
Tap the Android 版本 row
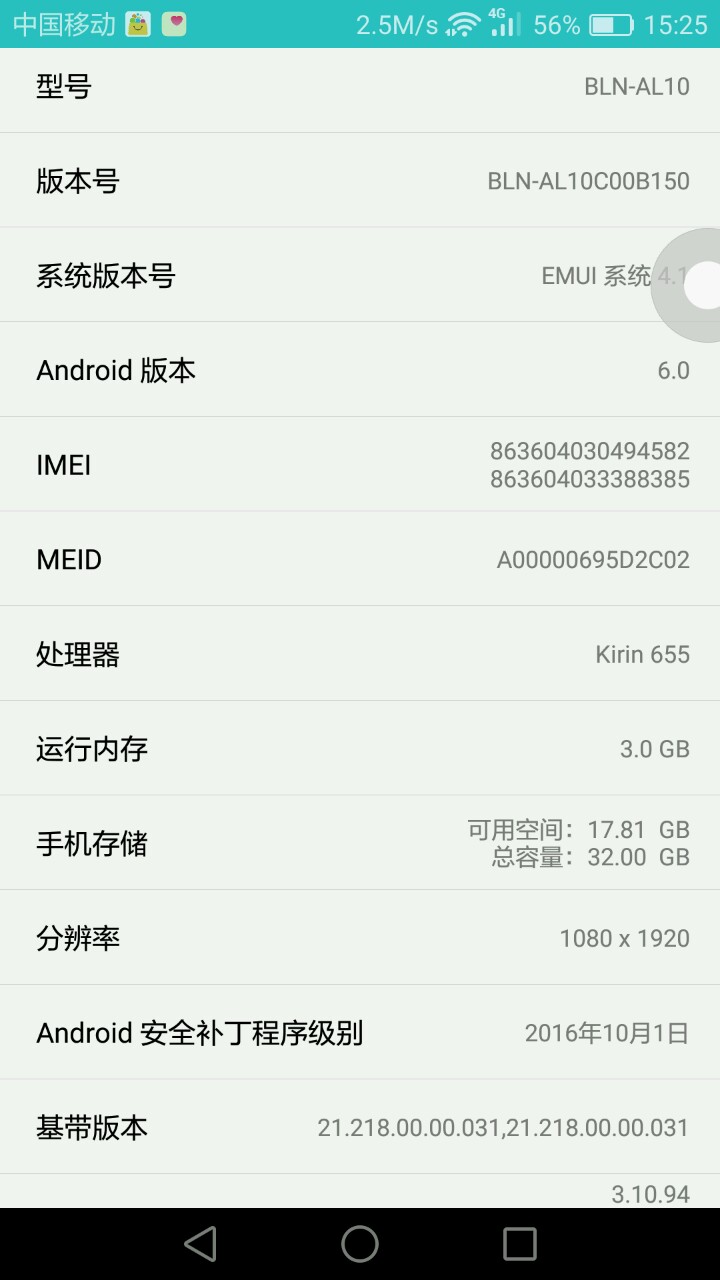point(360,370)
